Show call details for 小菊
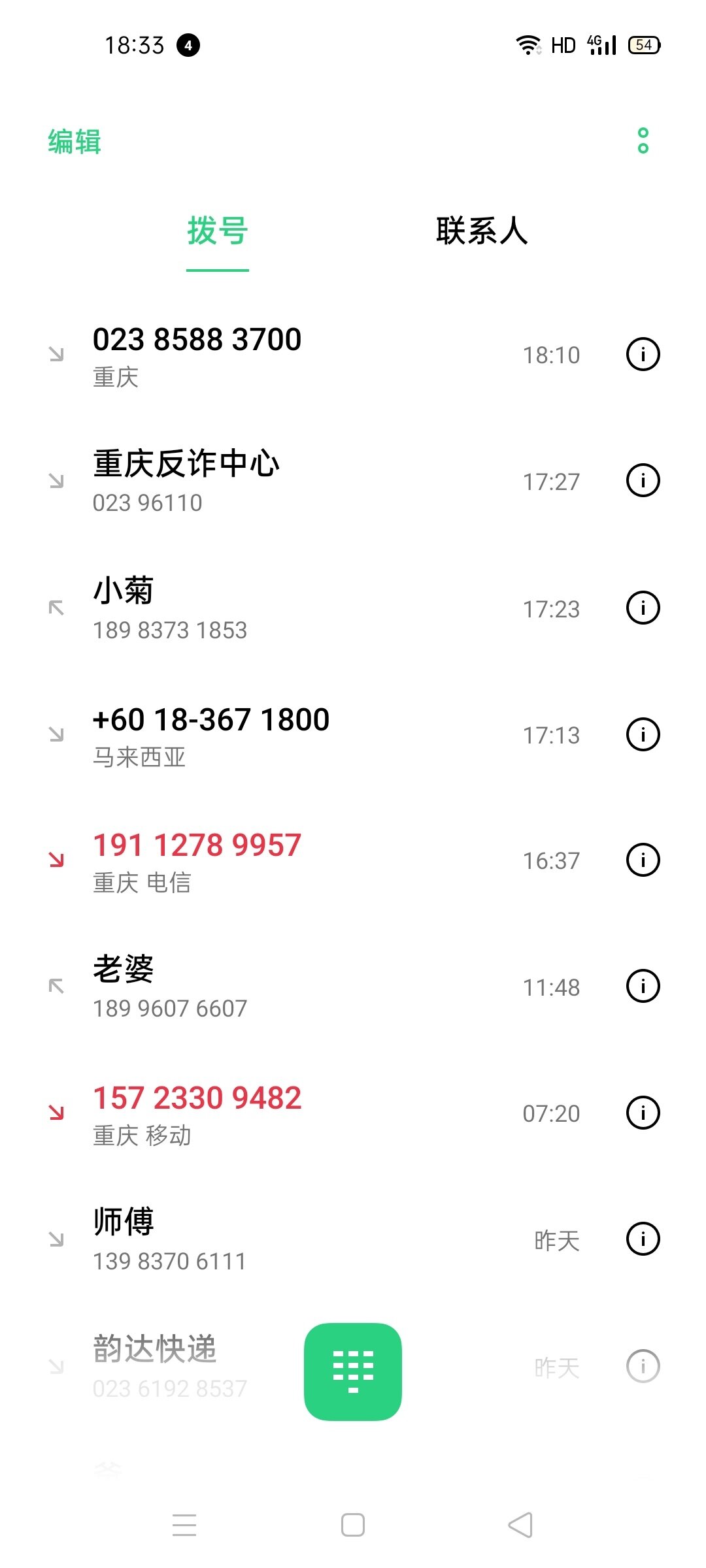Viewport: 706px width, 1568px height. 643,608
